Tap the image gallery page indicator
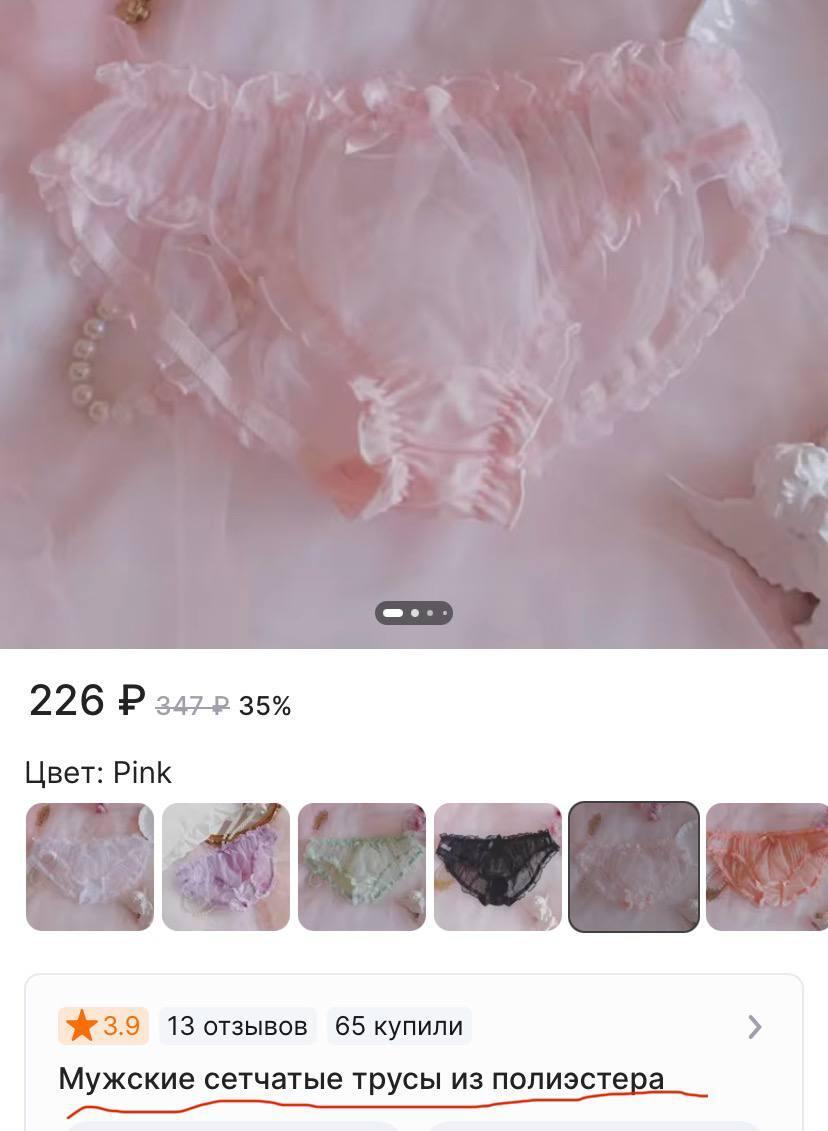This screenshot has width=828, height=1131. [414, 613]
